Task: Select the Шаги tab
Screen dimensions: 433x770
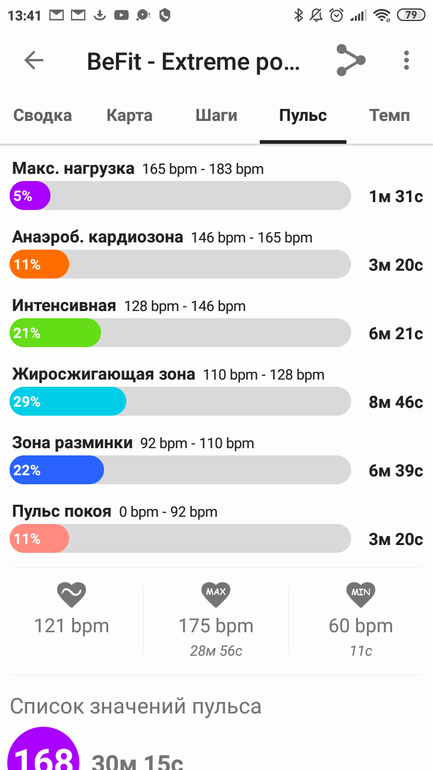Action: [216, 116]
